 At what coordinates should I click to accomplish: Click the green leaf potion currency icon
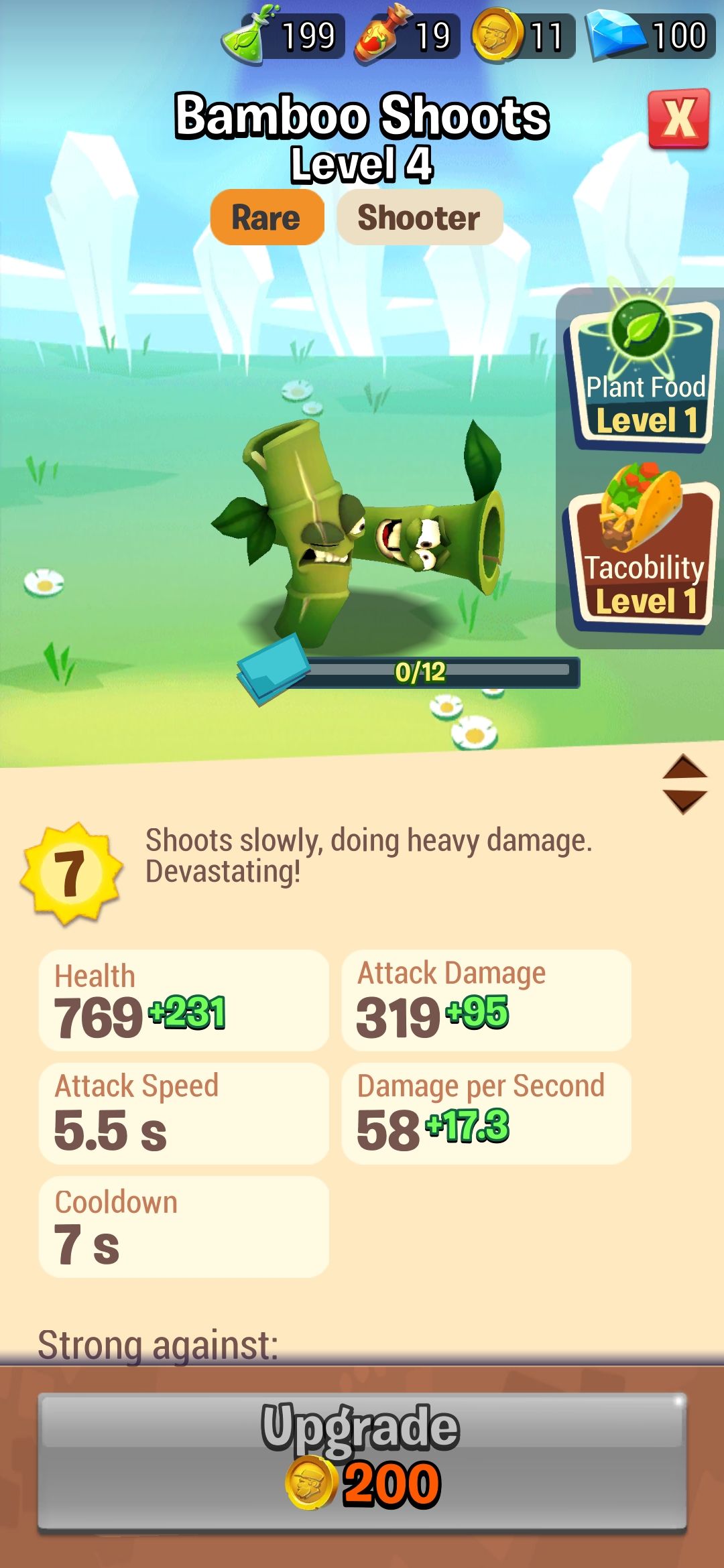[245, 37]
